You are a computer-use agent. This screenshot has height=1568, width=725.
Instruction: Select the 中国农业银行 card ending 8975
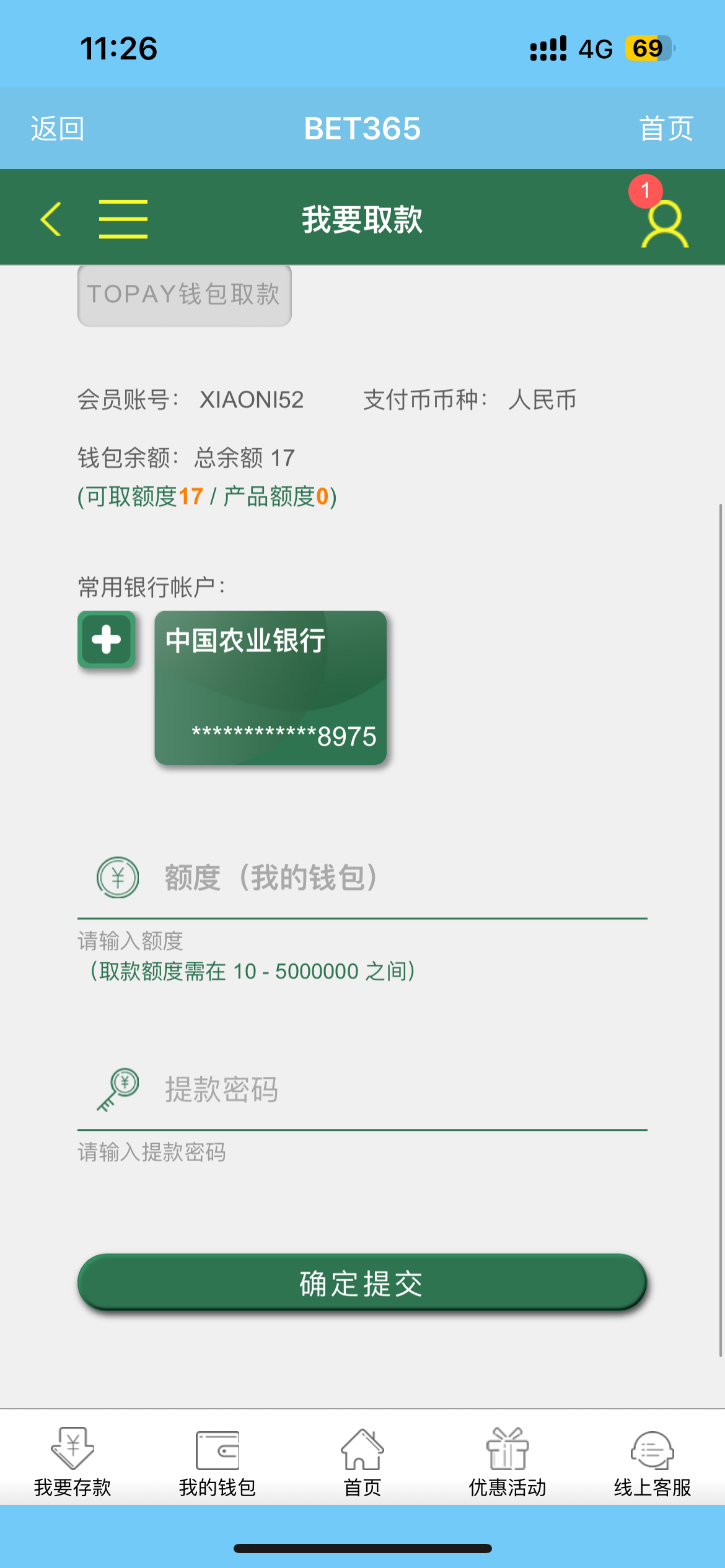pyautogui.click(x=271, y=687)
